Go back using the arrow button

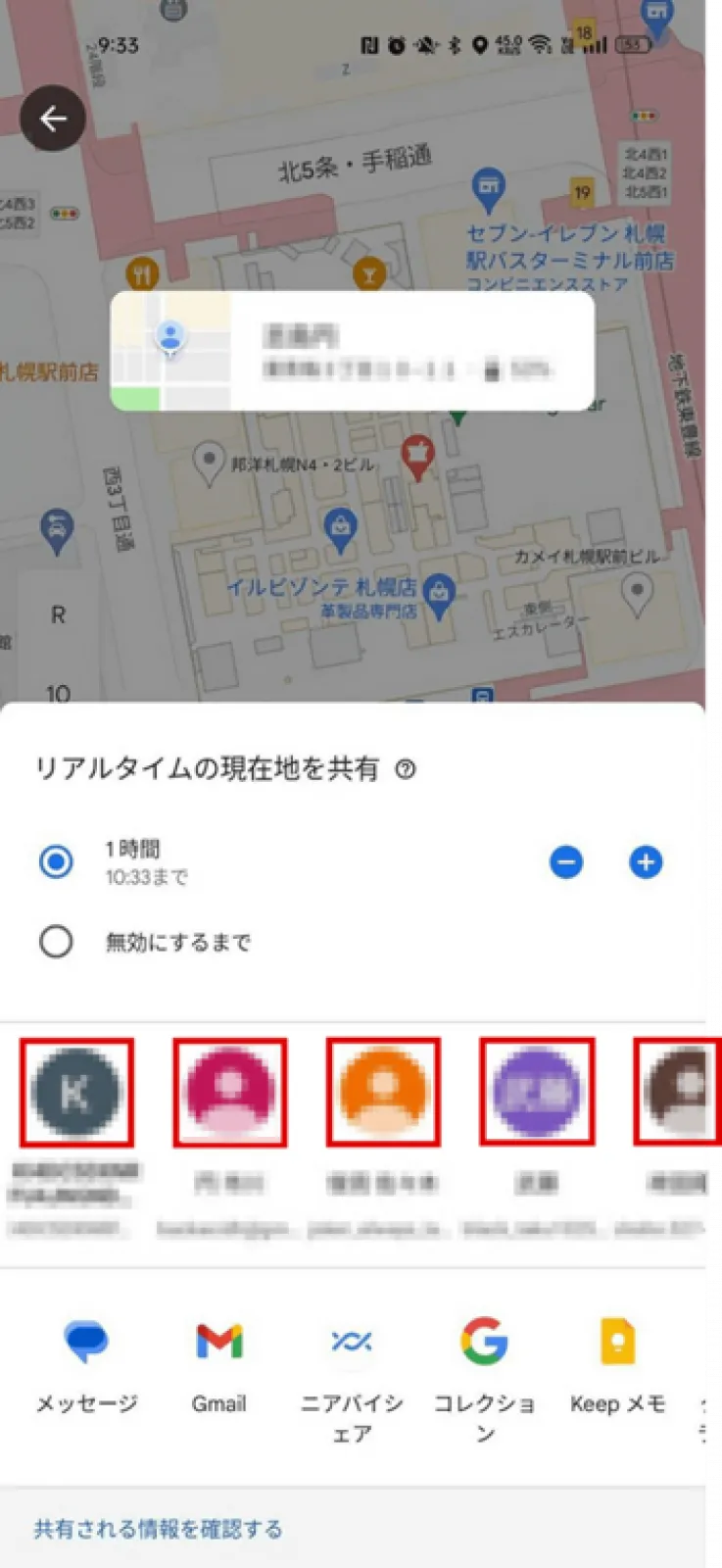point(53,119)
